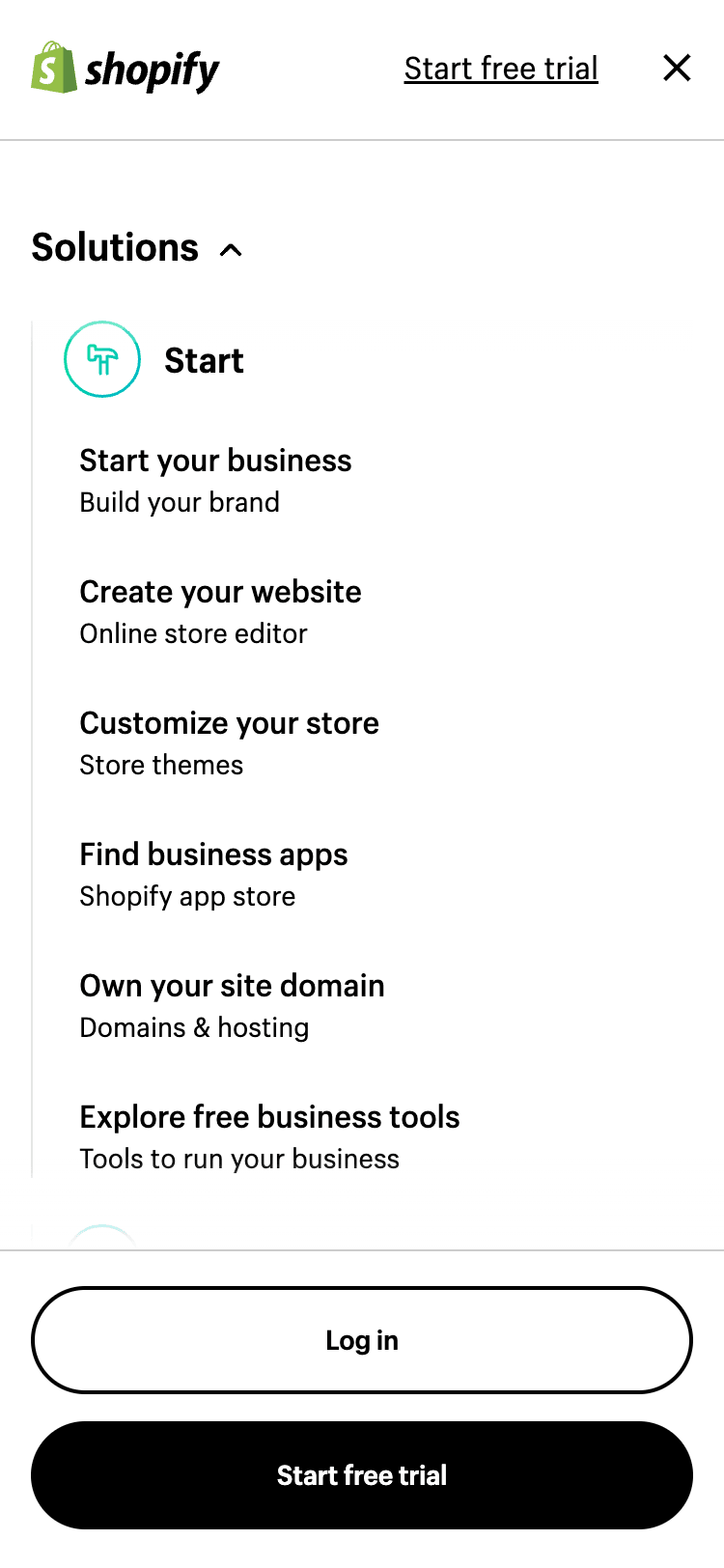Close the navigation menu
The height and width of the screenshot is (1568, 724).
pyautogui.click(x=677, y=68)
